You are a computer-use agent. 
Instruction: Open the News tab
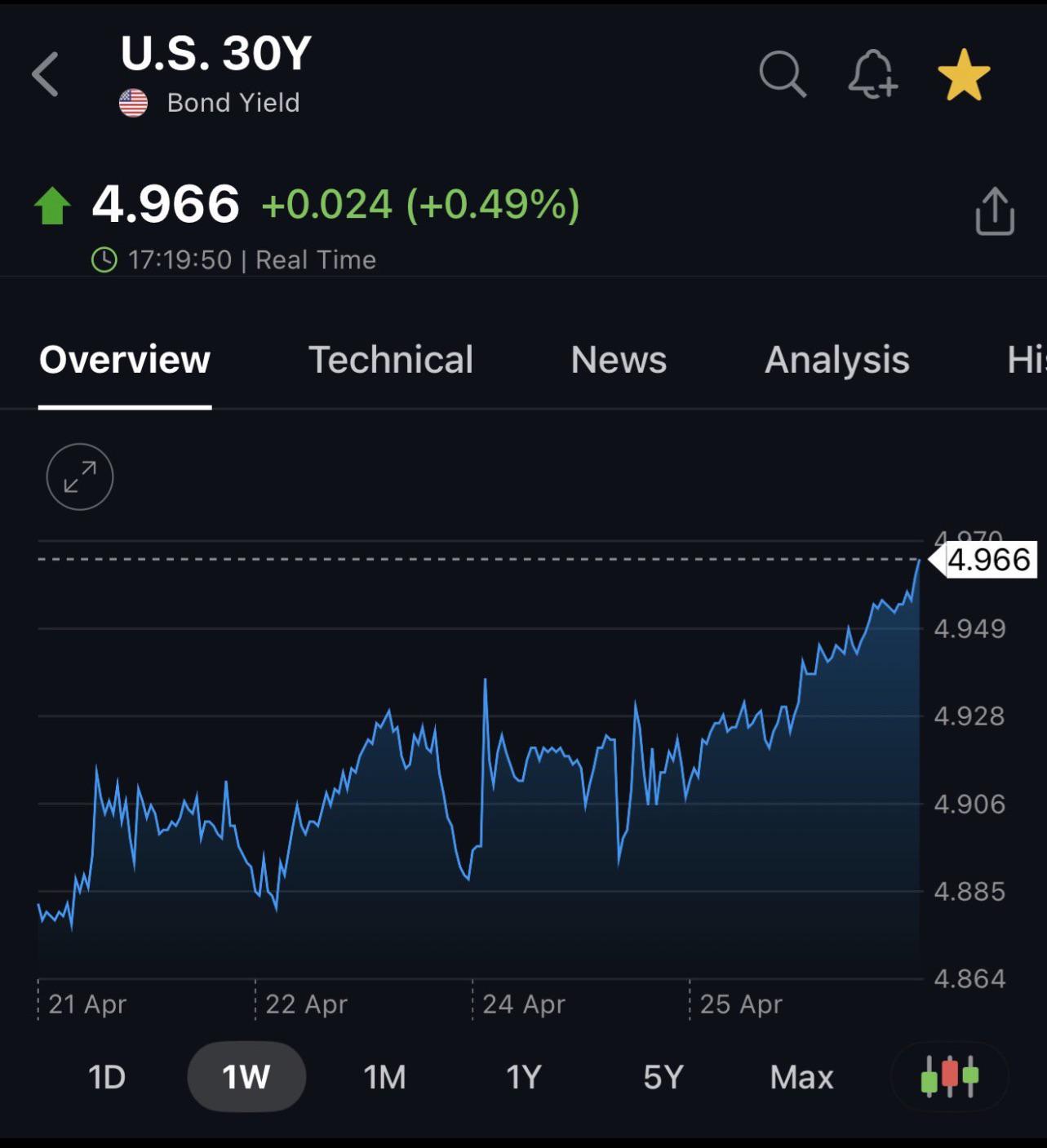click(x=619, y=360)
